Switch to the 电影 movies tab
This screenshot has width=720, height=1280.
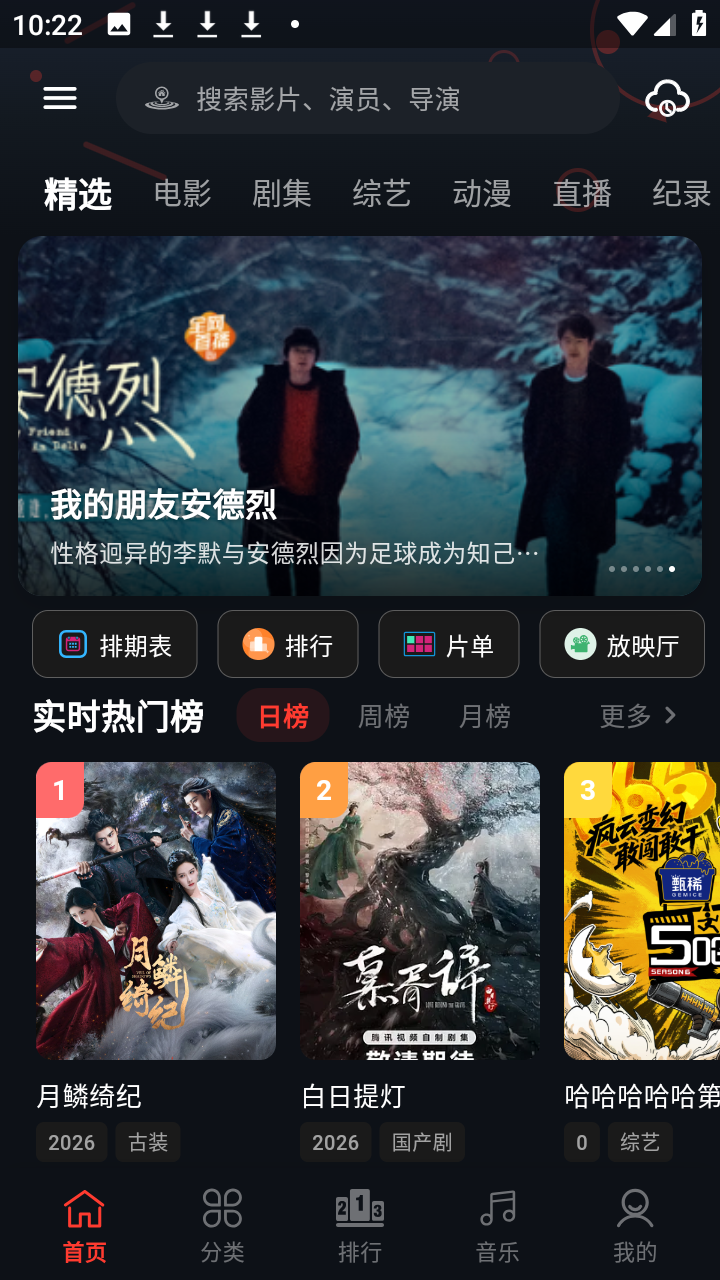coord(182,194)
